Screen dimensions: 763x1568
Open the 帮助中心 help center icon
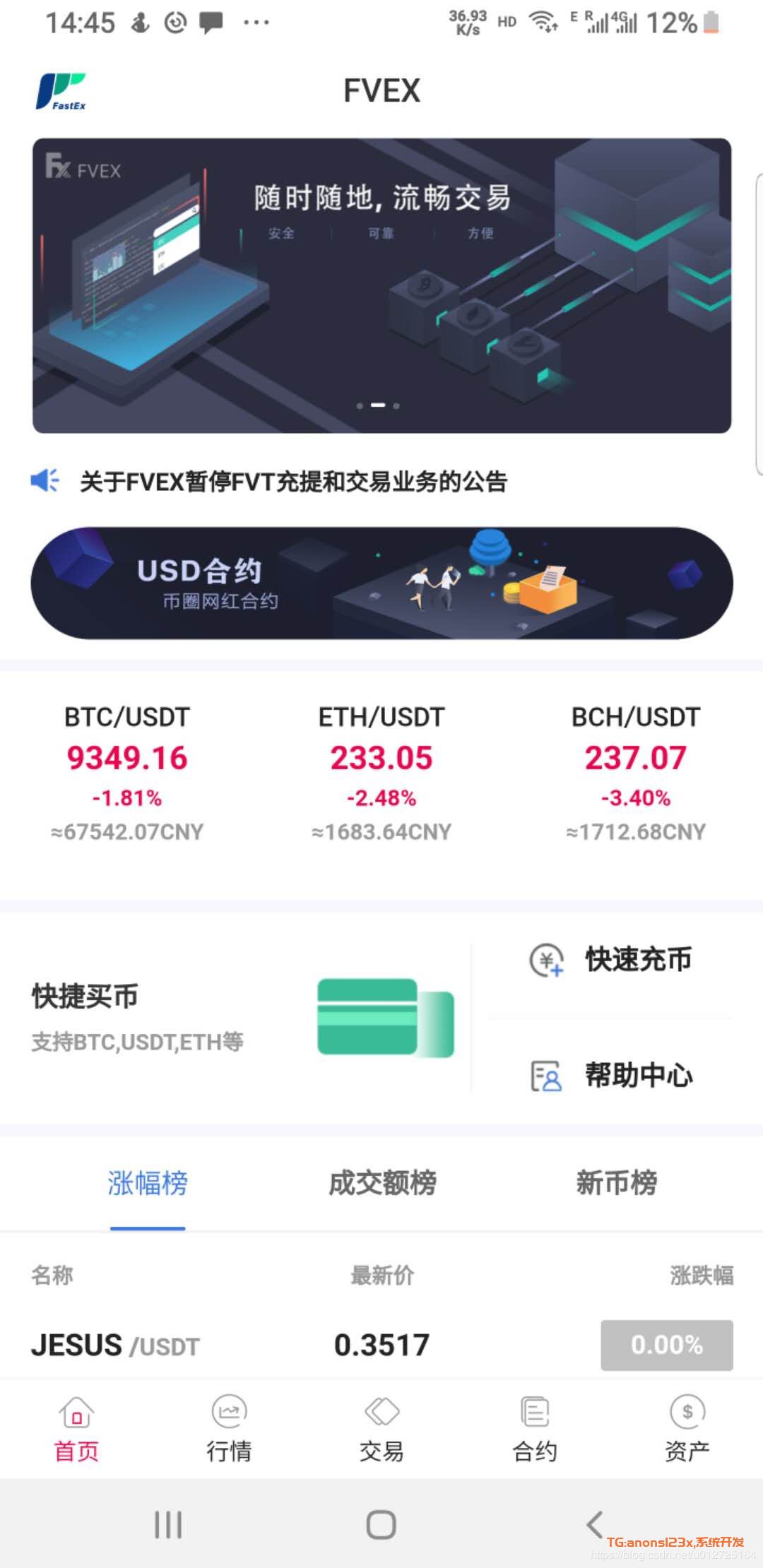545,1076
